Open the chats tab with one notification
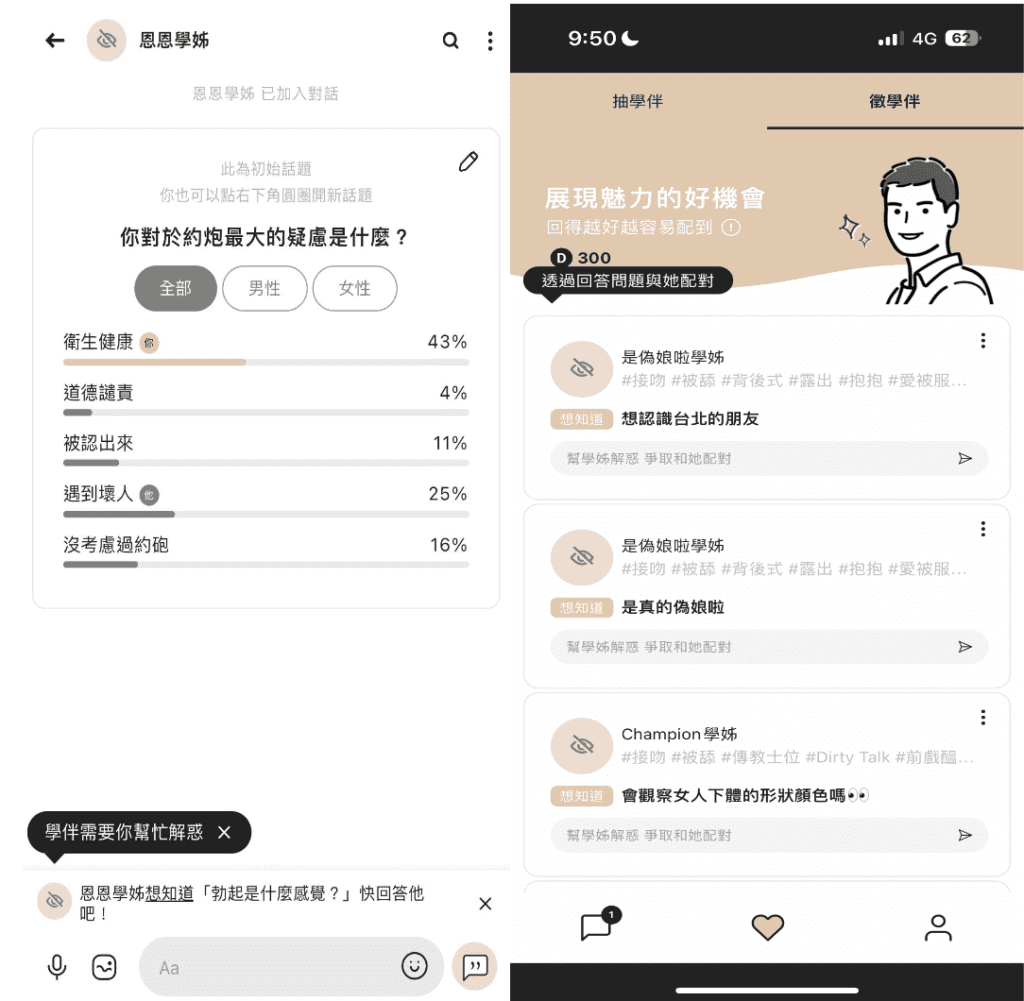1024x1001 pixels. 597,926
